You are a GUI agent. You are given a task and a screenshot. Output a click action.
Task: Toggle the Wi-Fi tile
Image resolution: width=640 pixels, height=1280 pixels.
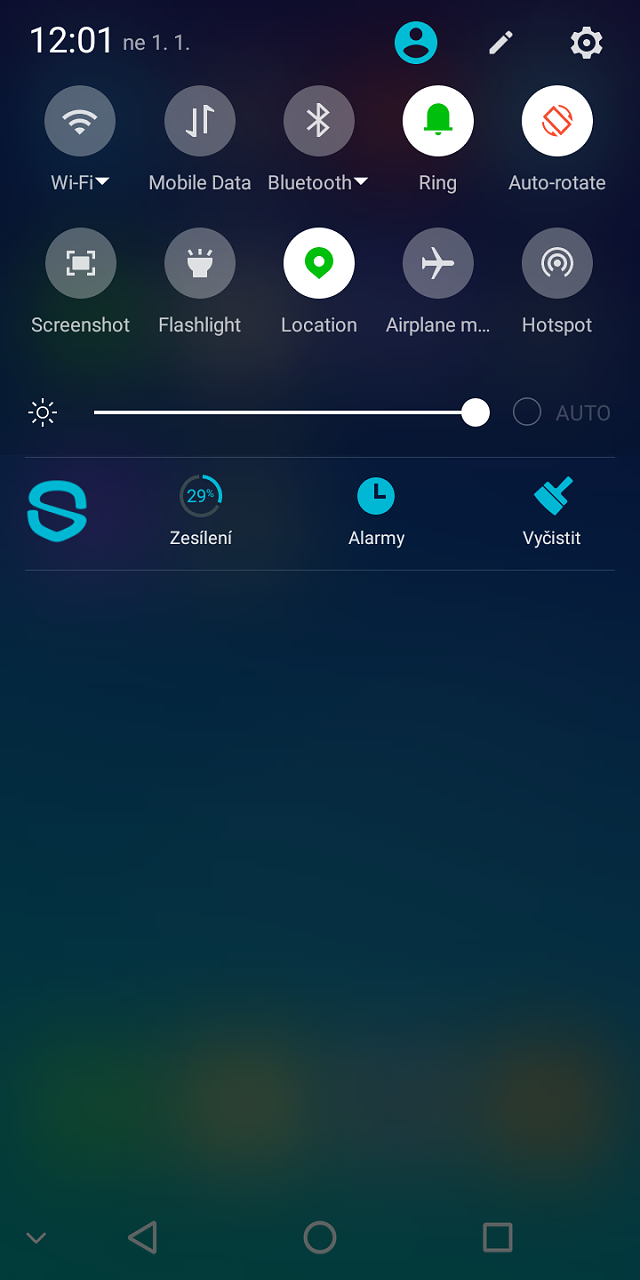(x=80, y=122)
